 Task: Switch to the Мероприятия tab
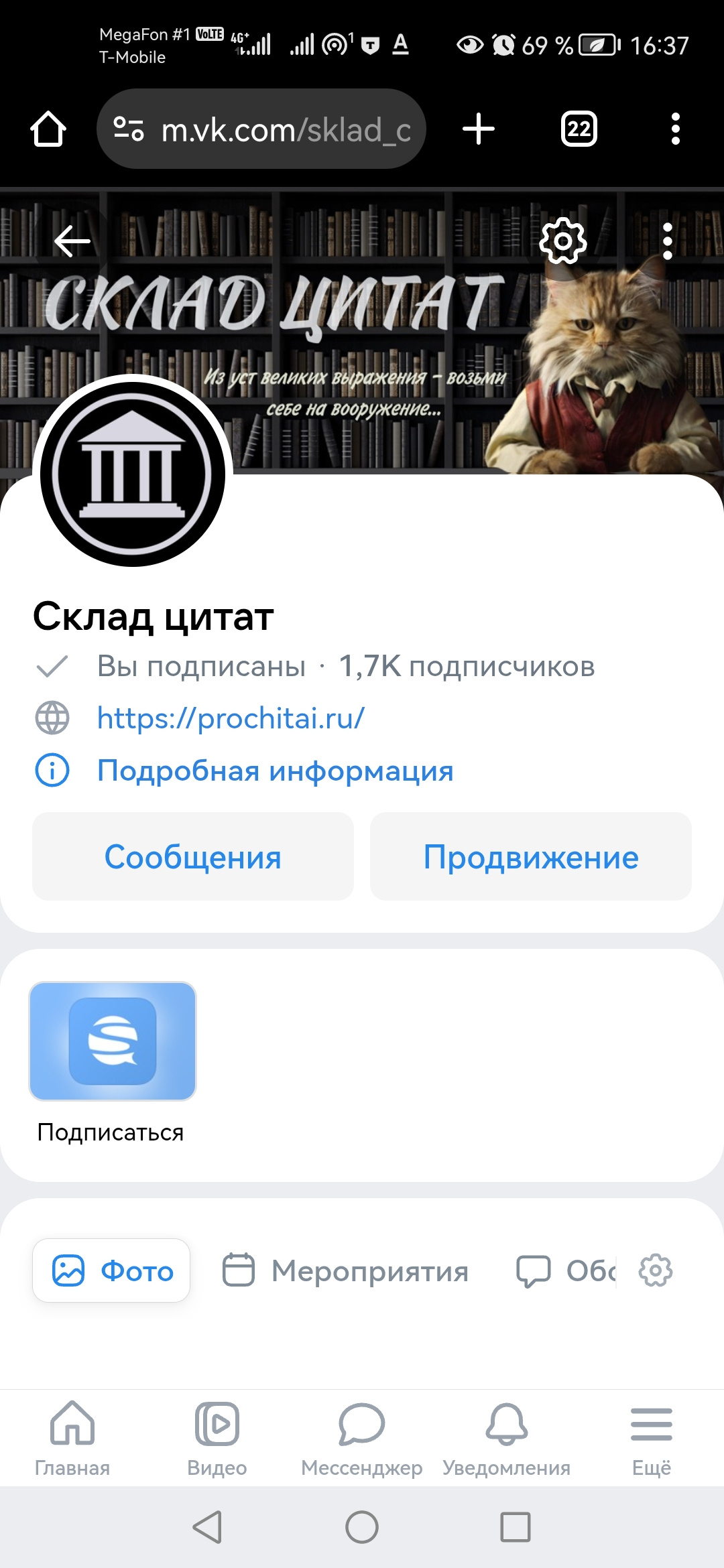coord(346,1270)
